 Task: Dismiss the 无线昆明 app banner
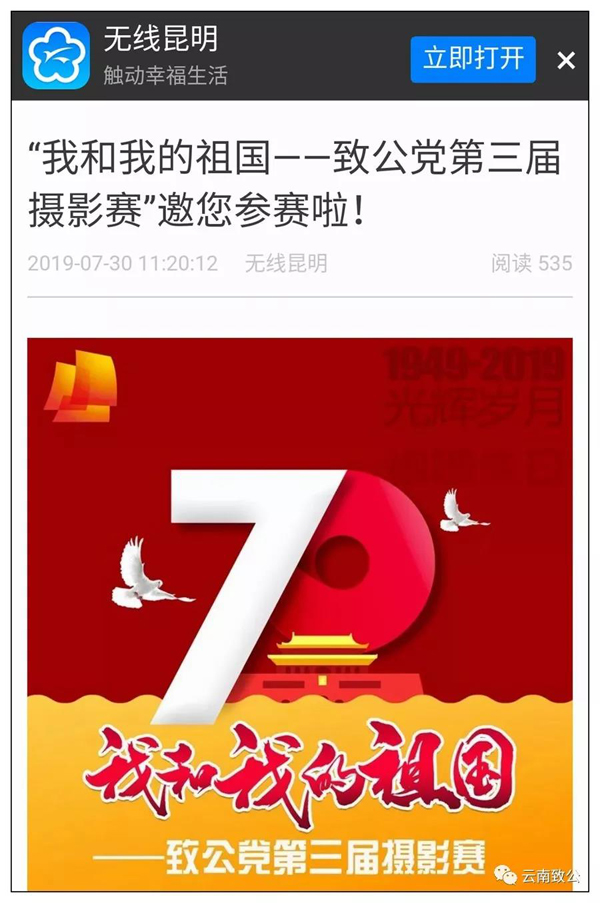[x=566, y=61]
